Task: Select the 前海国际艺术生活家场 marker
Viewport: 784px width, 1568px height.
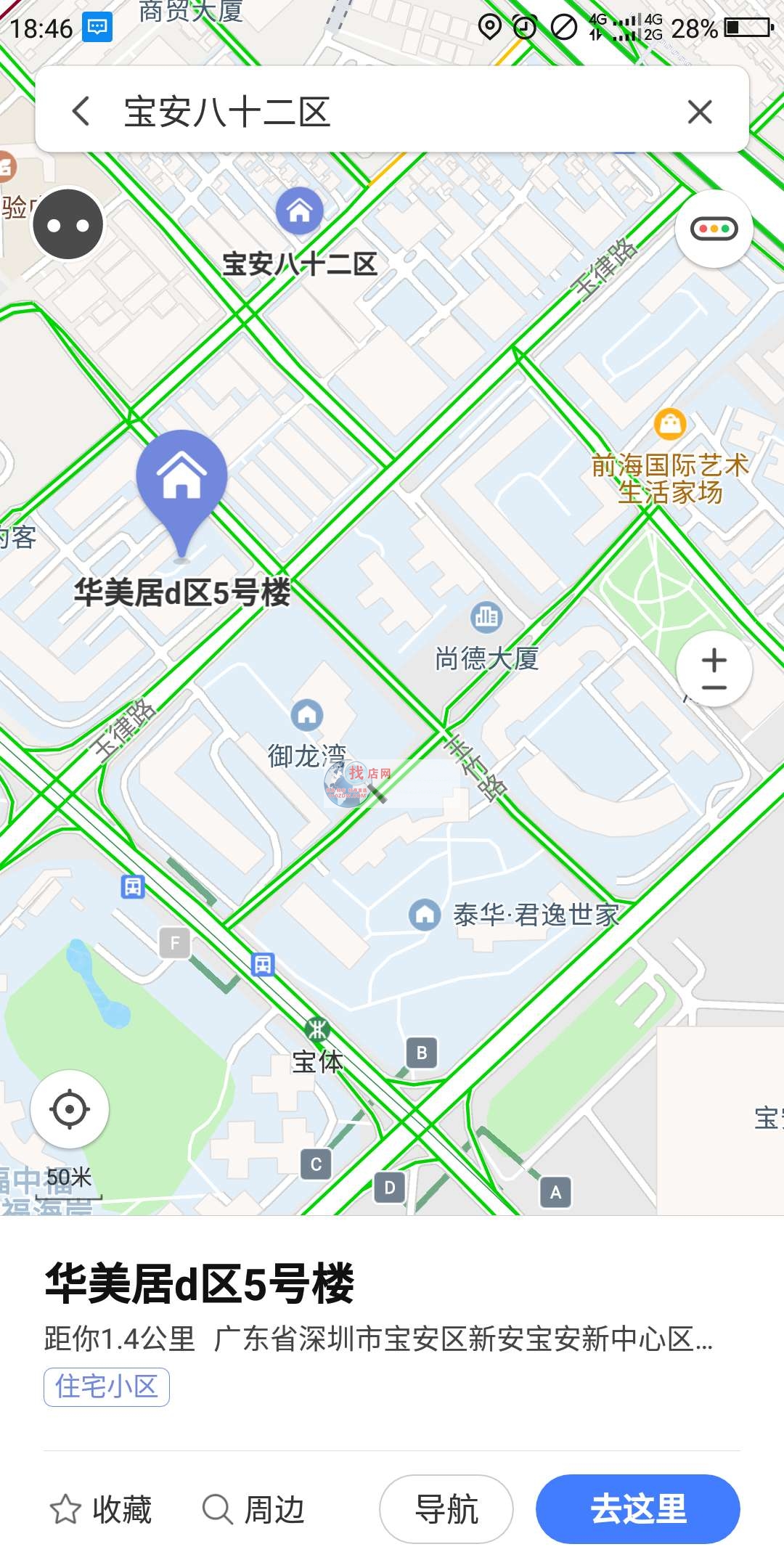Action: tap(670, 422)
